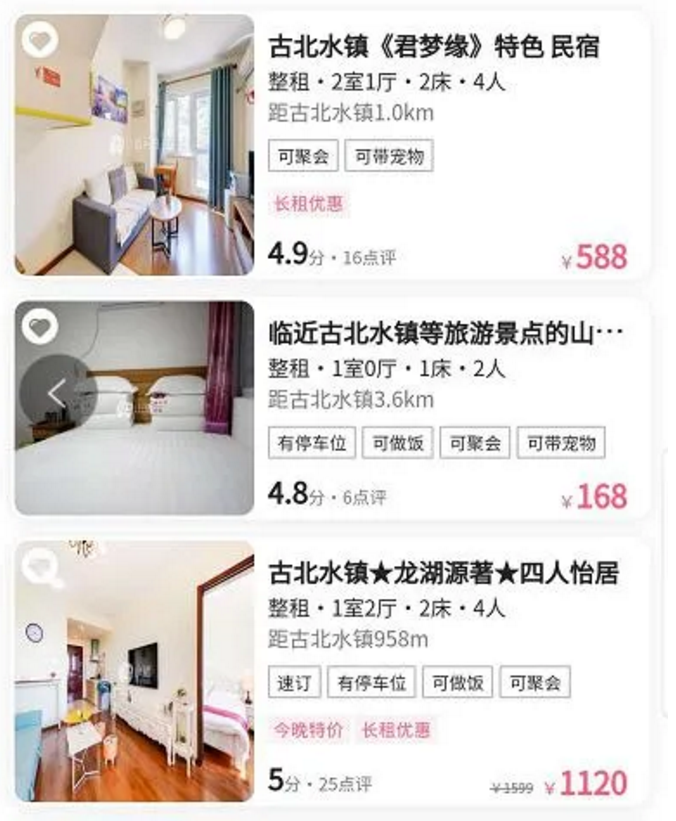Show previous photo on the ¥168 listing

tap(55, 393)
